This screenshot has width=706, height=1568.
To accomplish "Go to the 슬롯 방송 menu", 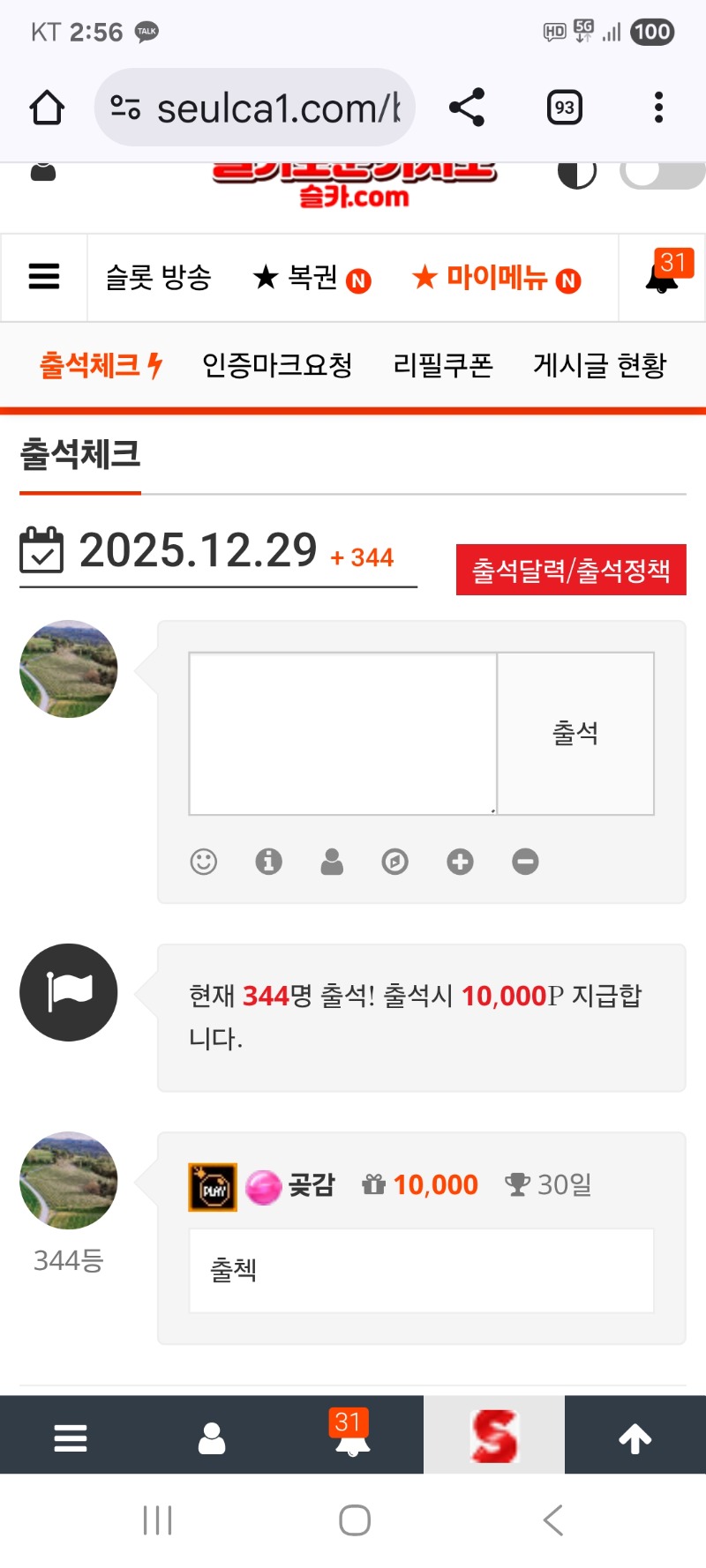I will coord(158,278).
